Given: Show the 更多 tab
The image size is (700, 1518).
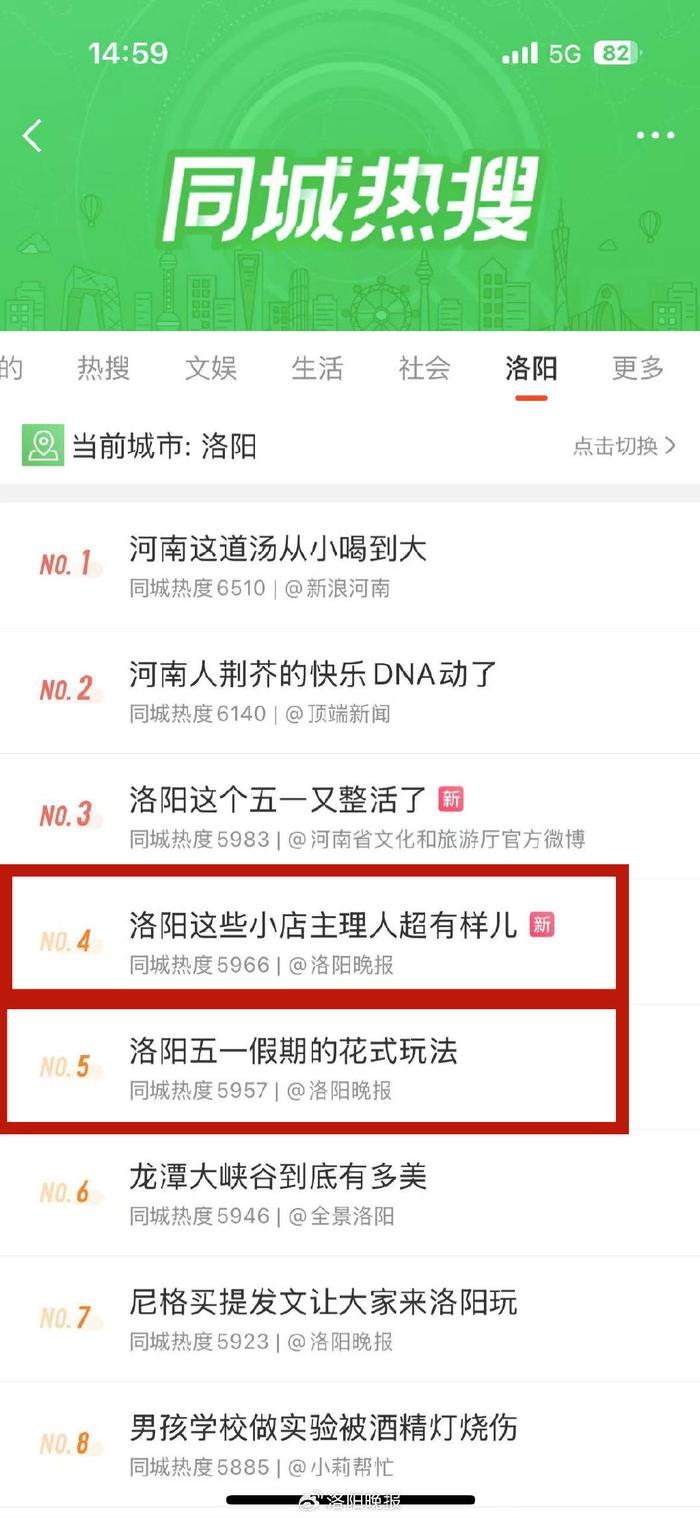Looking at the screenshot, I should (638, 368).
